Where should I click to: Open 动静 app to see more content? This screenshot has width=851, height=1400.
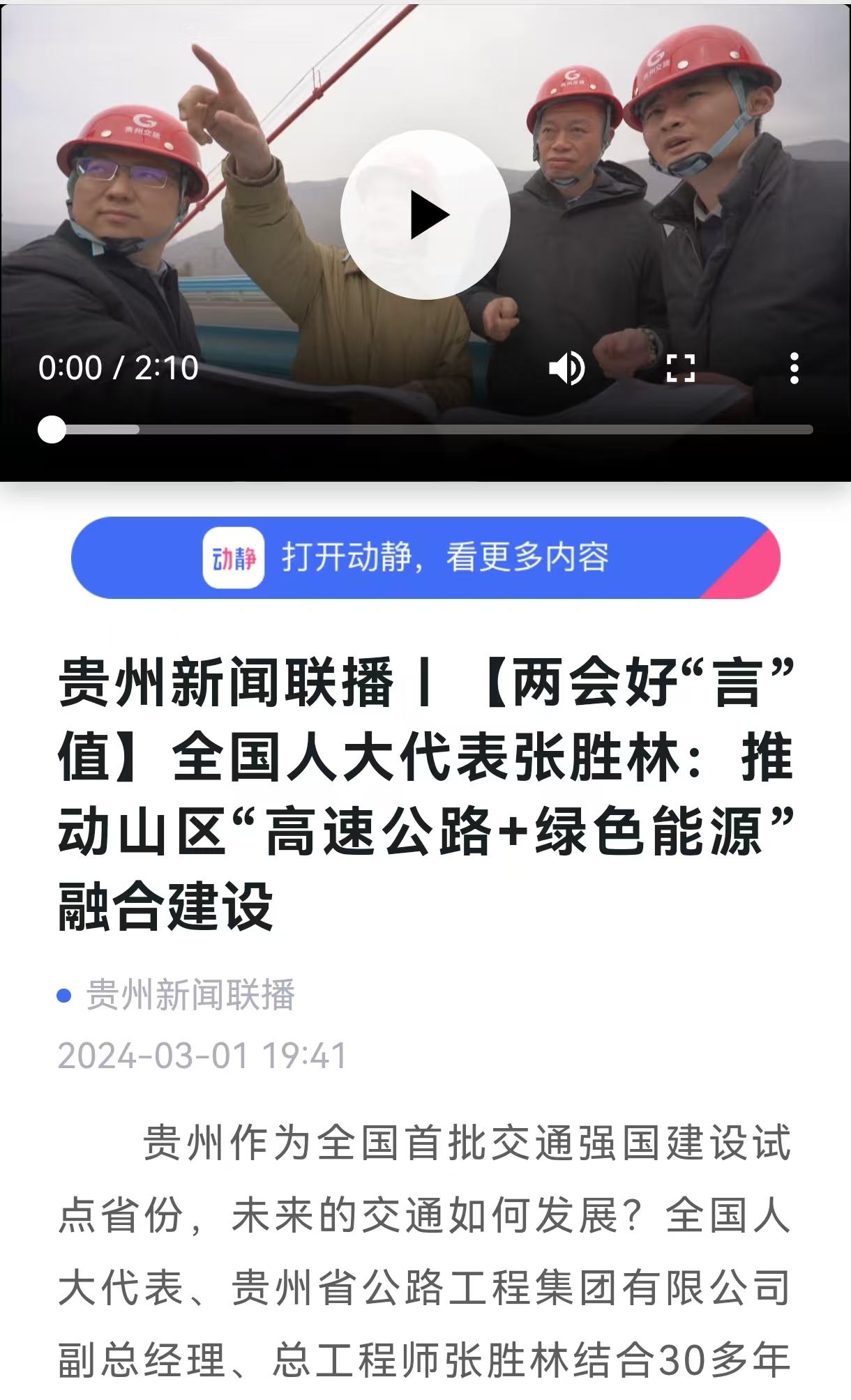pos(425,558)
